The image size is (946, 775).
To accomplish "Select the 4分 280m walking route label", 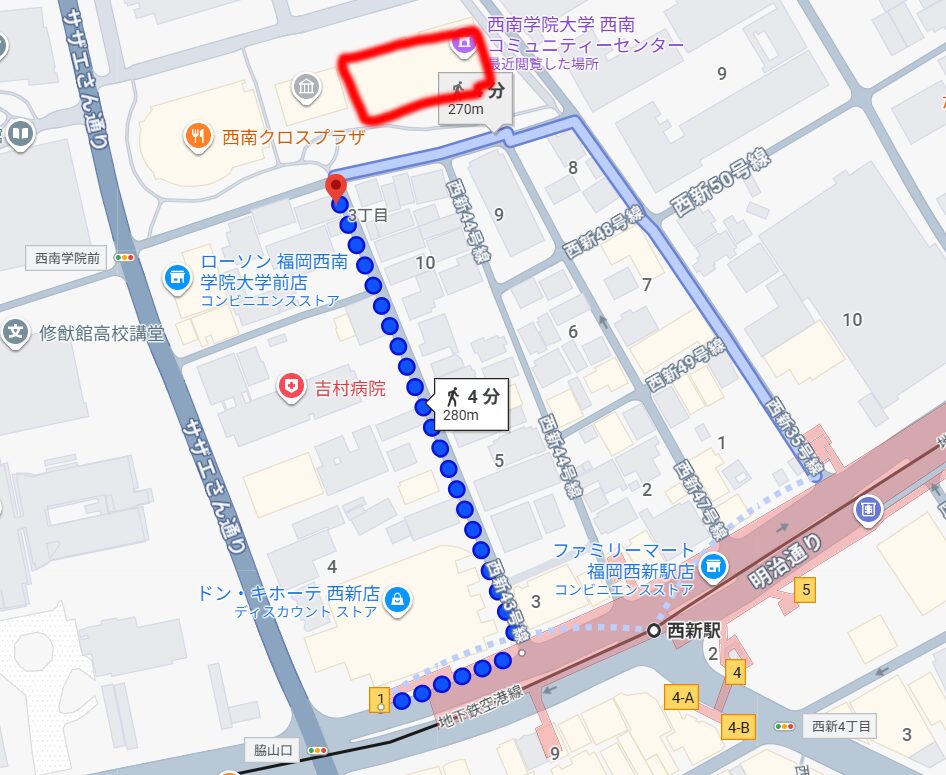I will pyautogui.click(x=468, y=404).
